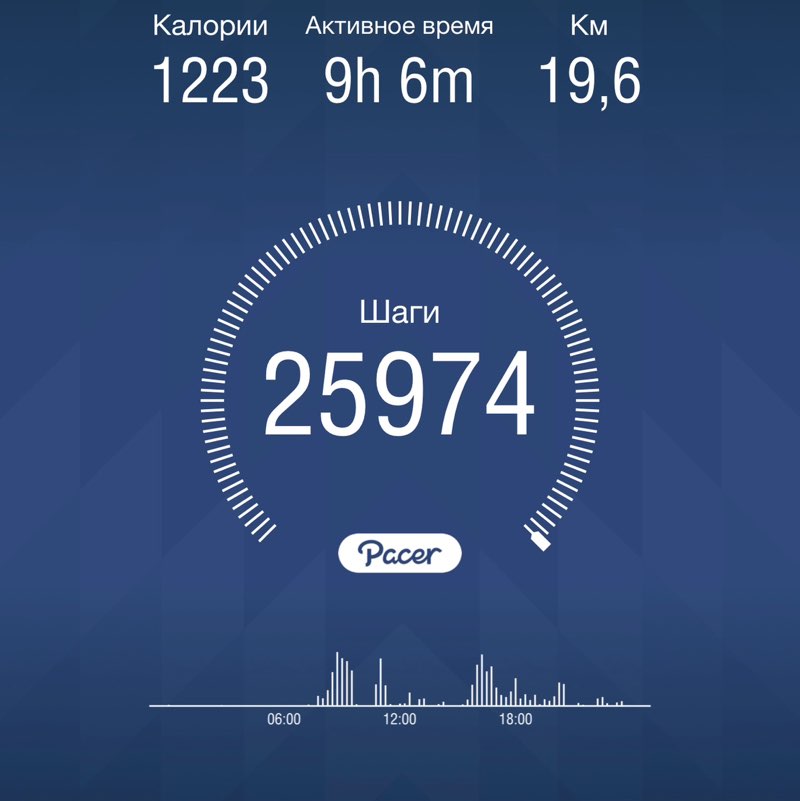Tap the step count 25974

click(x=400, y=390)
